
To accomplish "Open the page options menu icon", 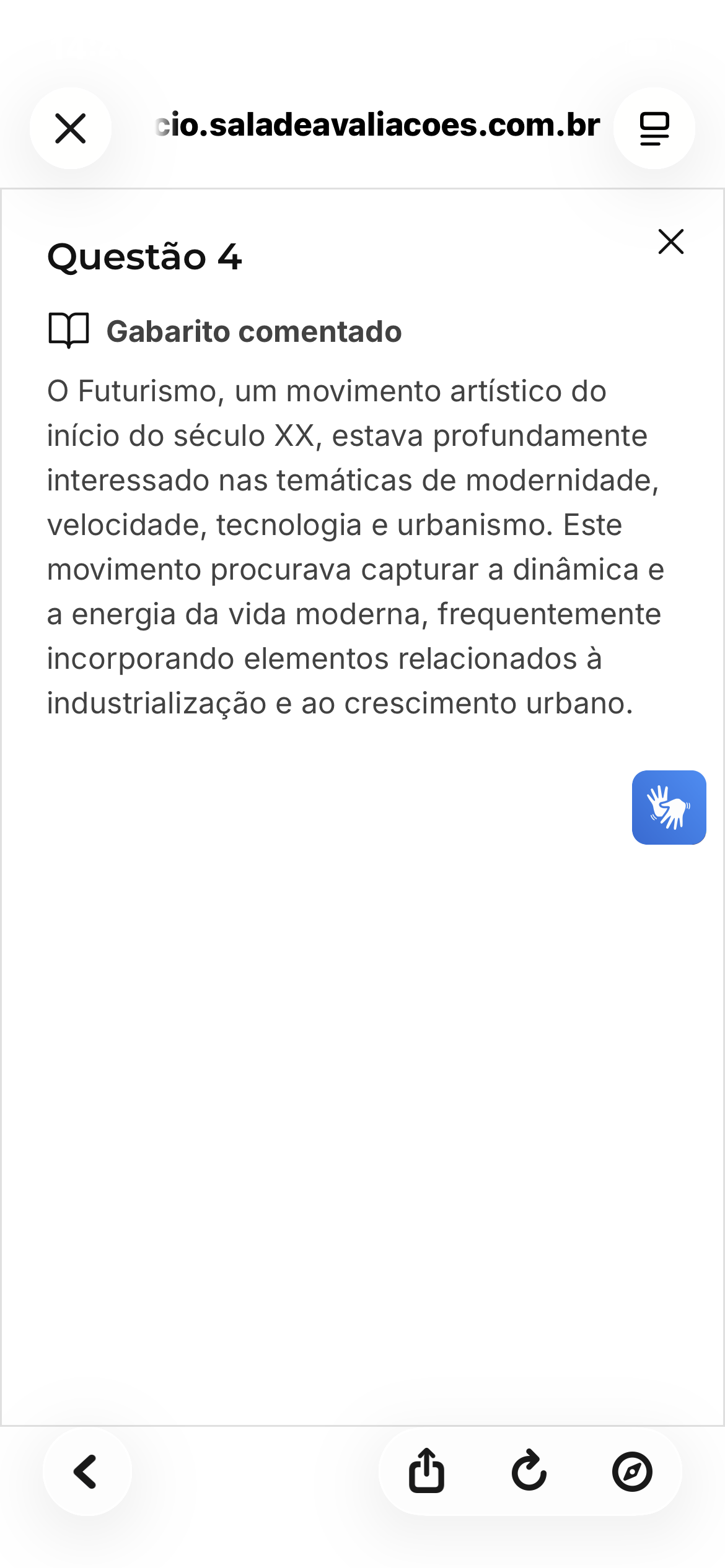I will pyautogui.click(x=654, y=128).
